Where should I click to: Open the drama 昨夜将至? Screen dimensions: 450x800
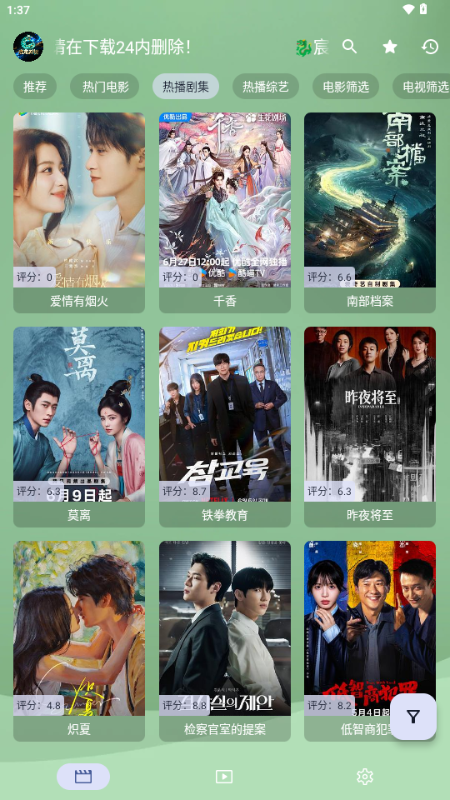[x=370, y=427]
